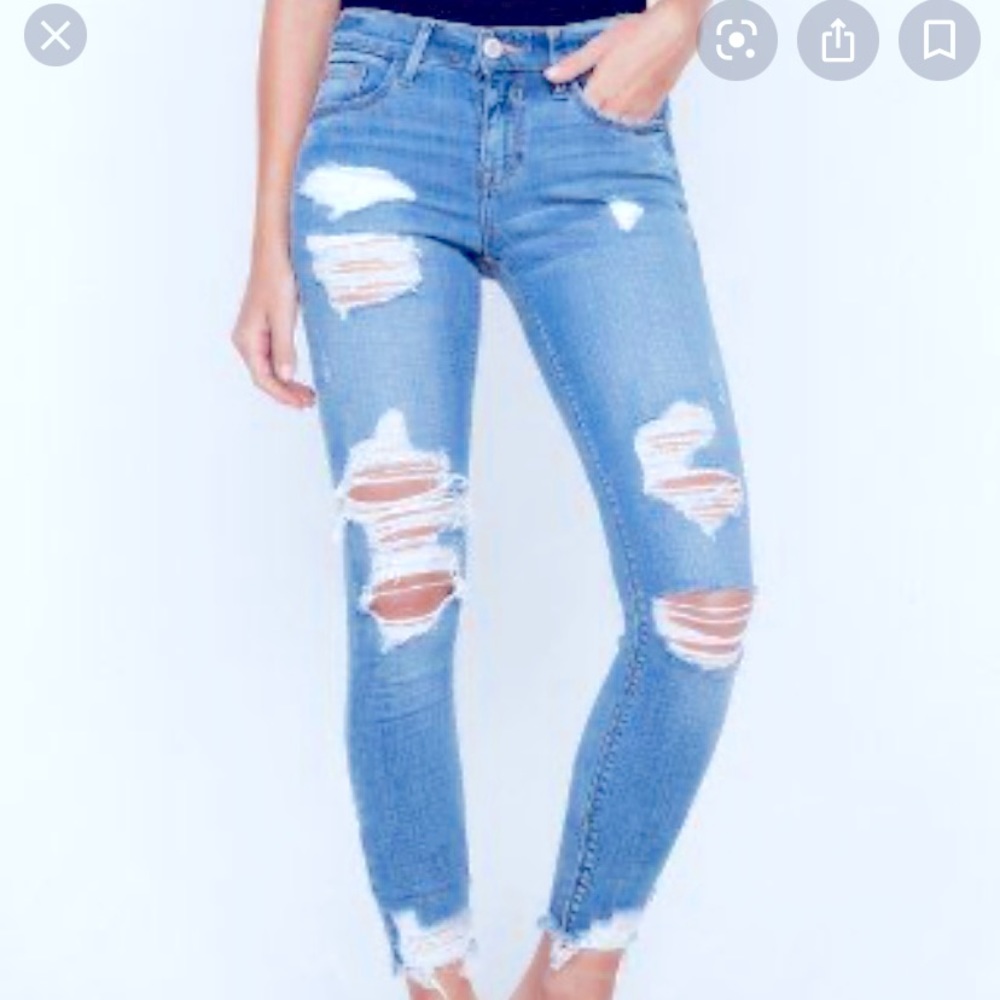
Task: Close the image viewer
Action: coord(55,36)
